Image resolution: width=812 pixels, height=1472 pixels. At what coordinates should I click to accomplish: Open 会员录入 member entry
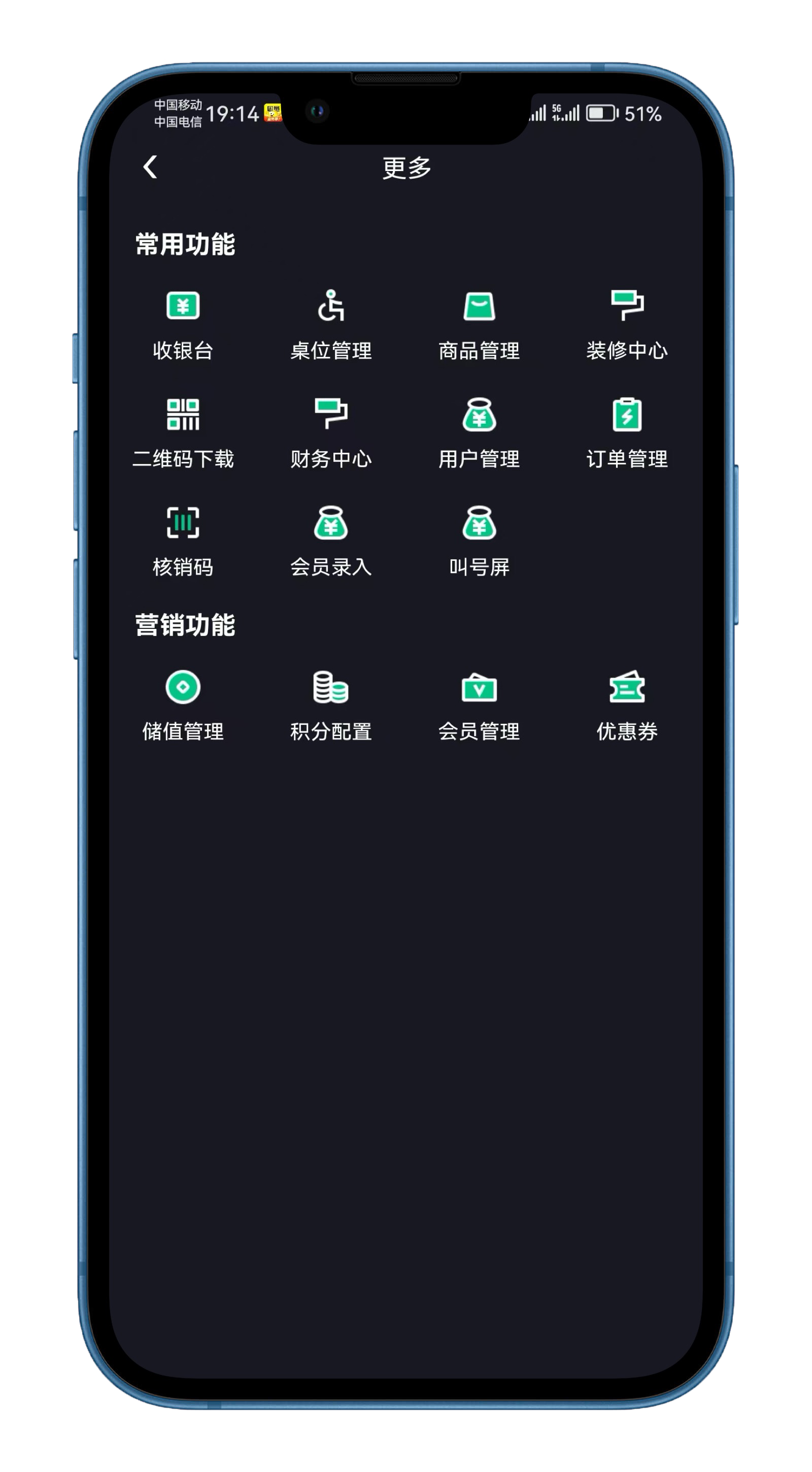pos(331,540)
